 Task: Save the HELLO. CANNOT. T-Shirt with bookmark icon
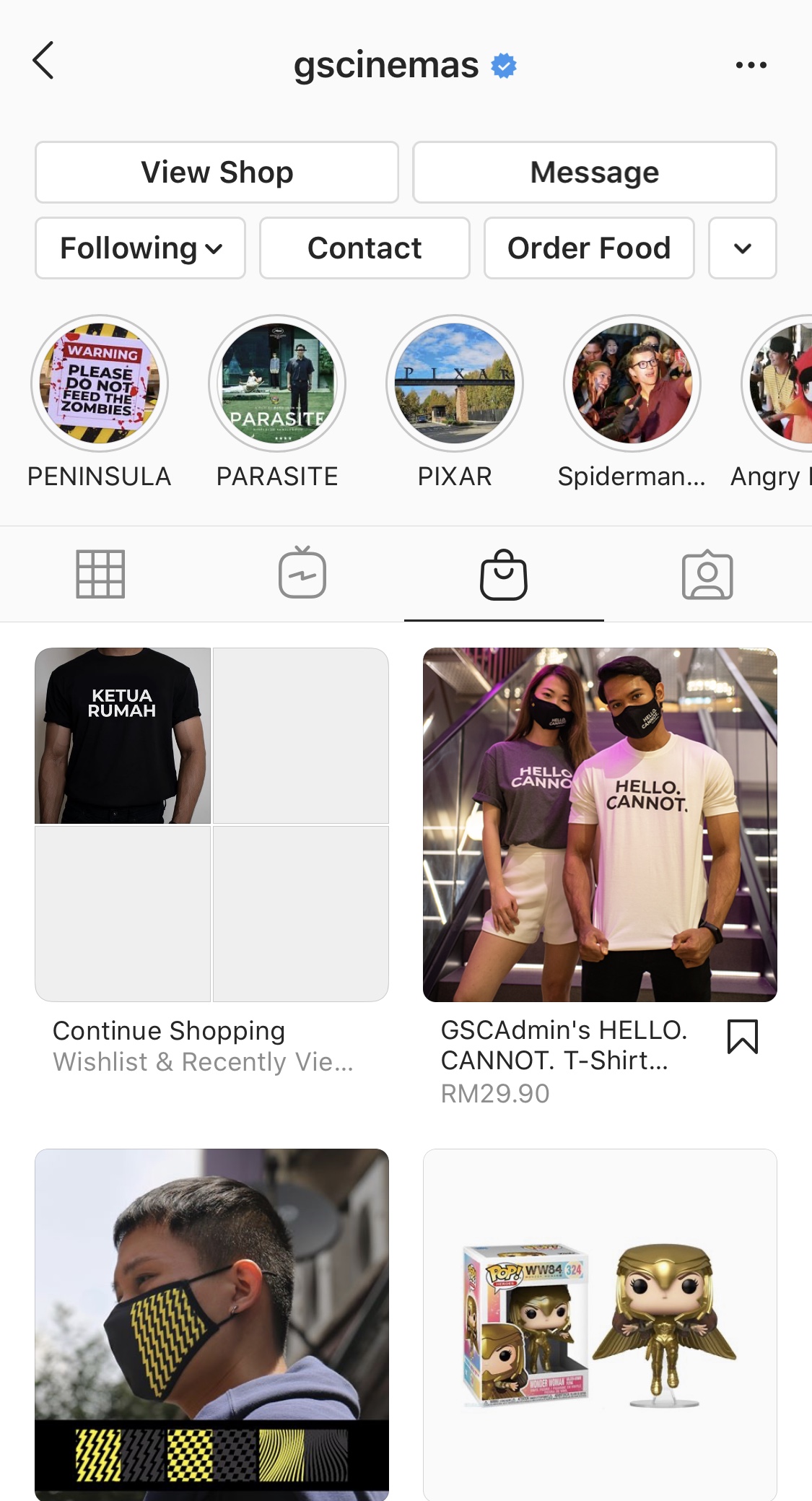743,1037
